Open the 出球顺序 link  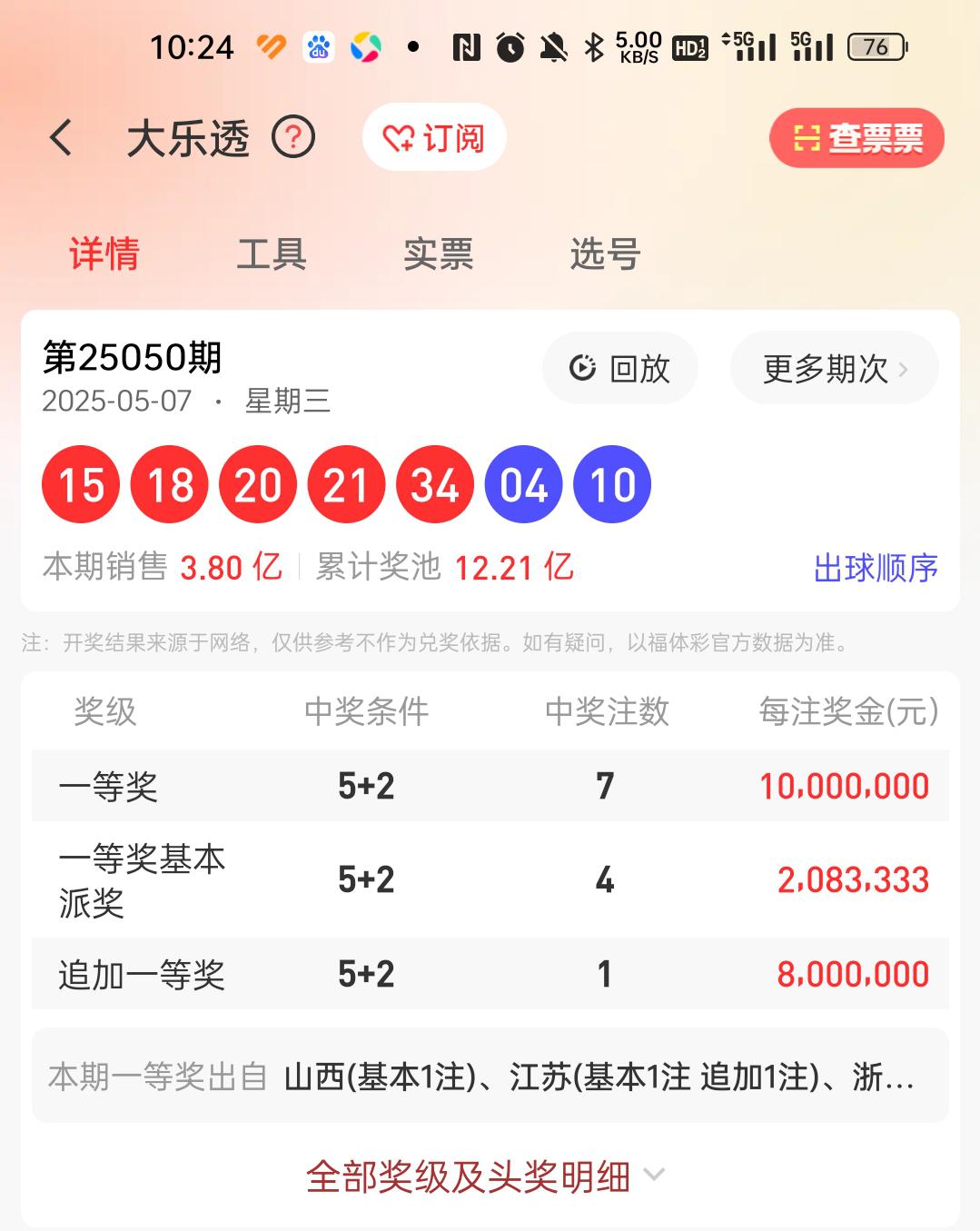pyautogui.click(x=876, y=568)
